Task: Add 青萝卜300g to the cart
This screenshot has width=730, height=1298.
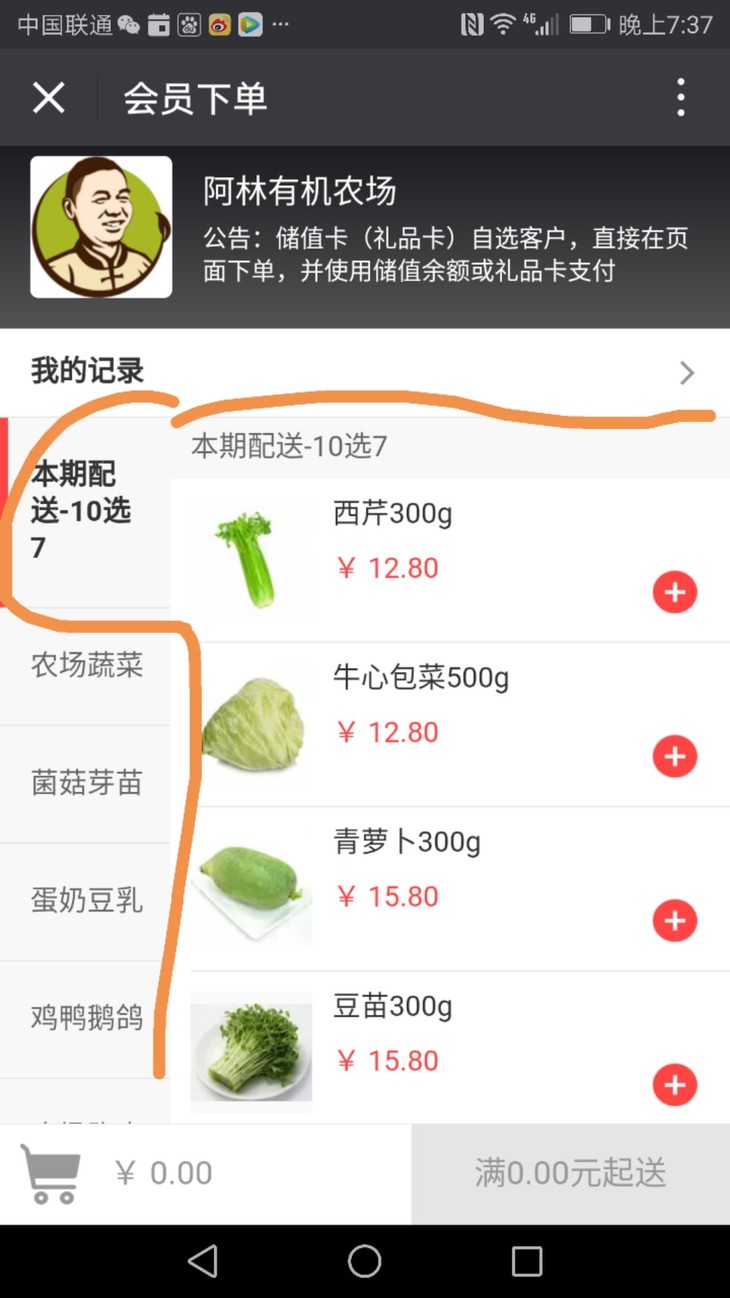Action: click(675, 920)
